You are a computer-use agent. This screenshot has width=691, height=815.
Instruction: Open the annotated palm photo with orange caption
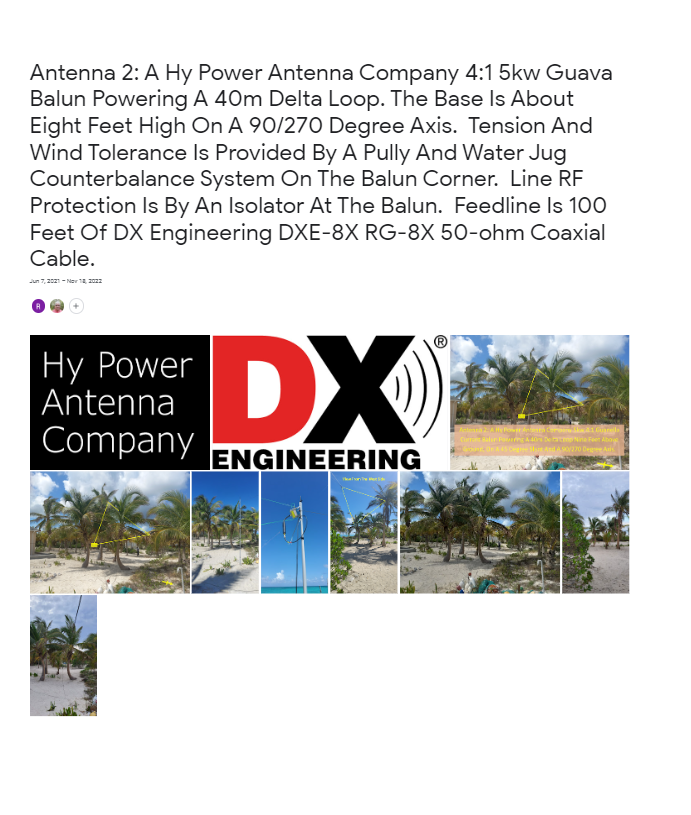[539, 402]
